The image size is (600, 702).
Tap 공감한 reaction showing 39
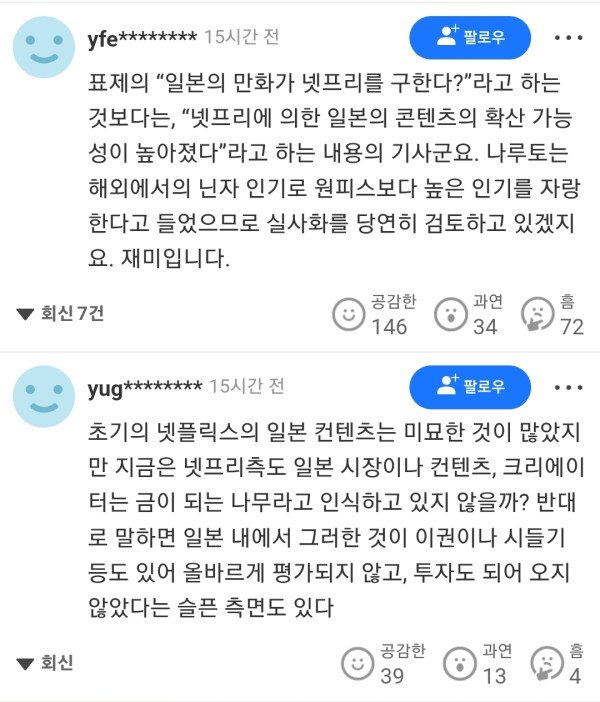click(x=359, y=663)
